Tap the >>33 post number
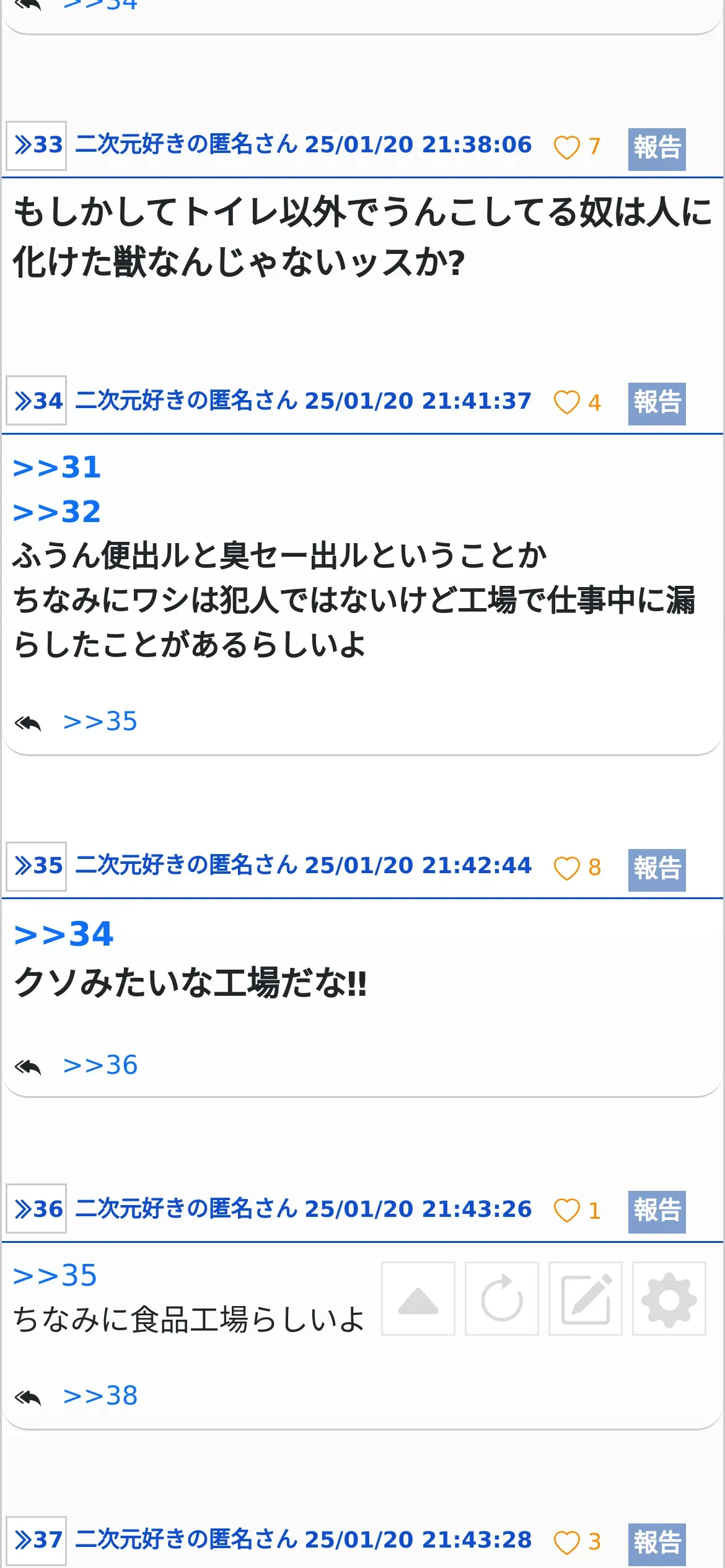 click(x=37, y=146)
